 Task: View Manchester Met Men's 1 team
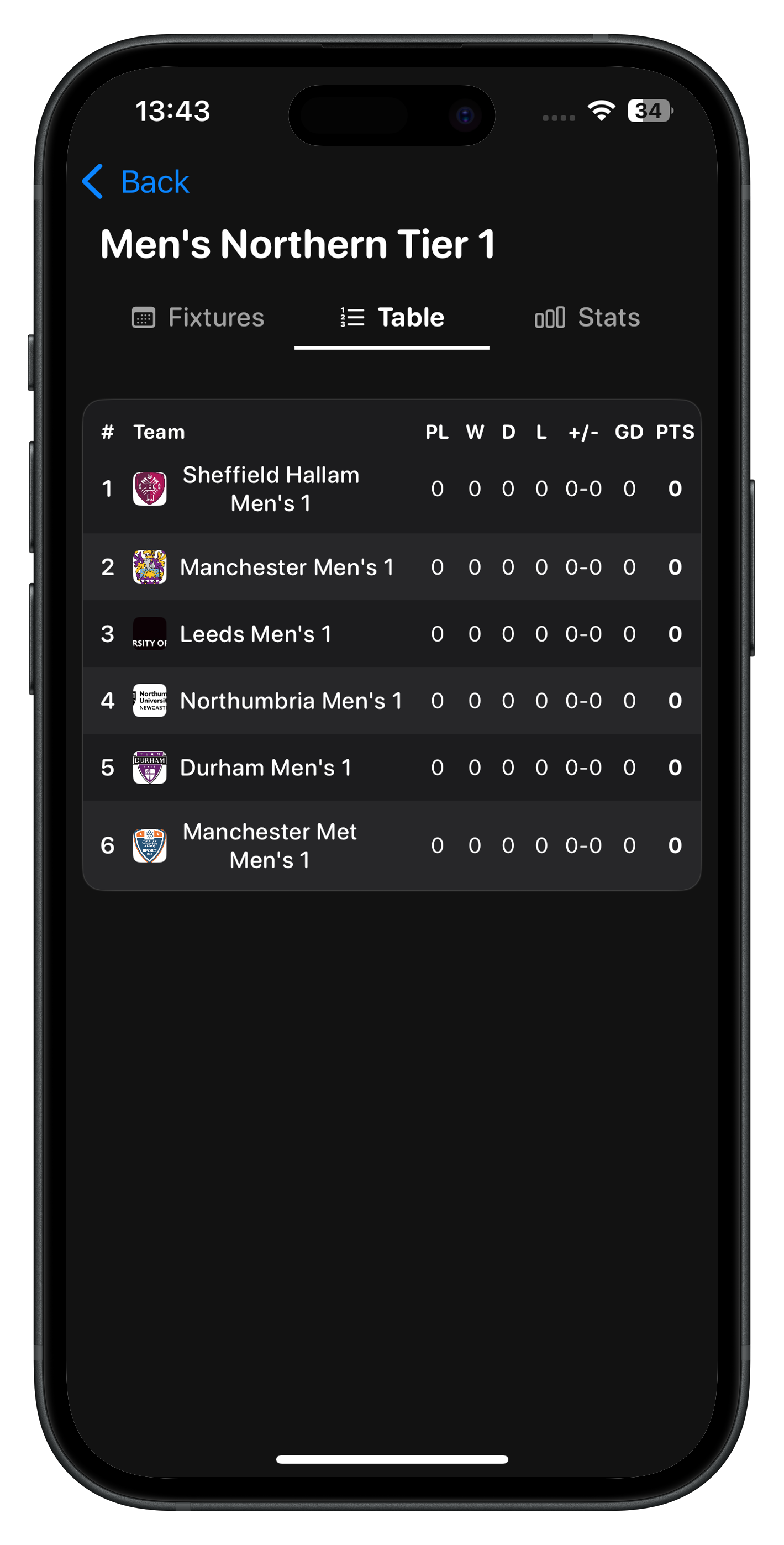270,845
